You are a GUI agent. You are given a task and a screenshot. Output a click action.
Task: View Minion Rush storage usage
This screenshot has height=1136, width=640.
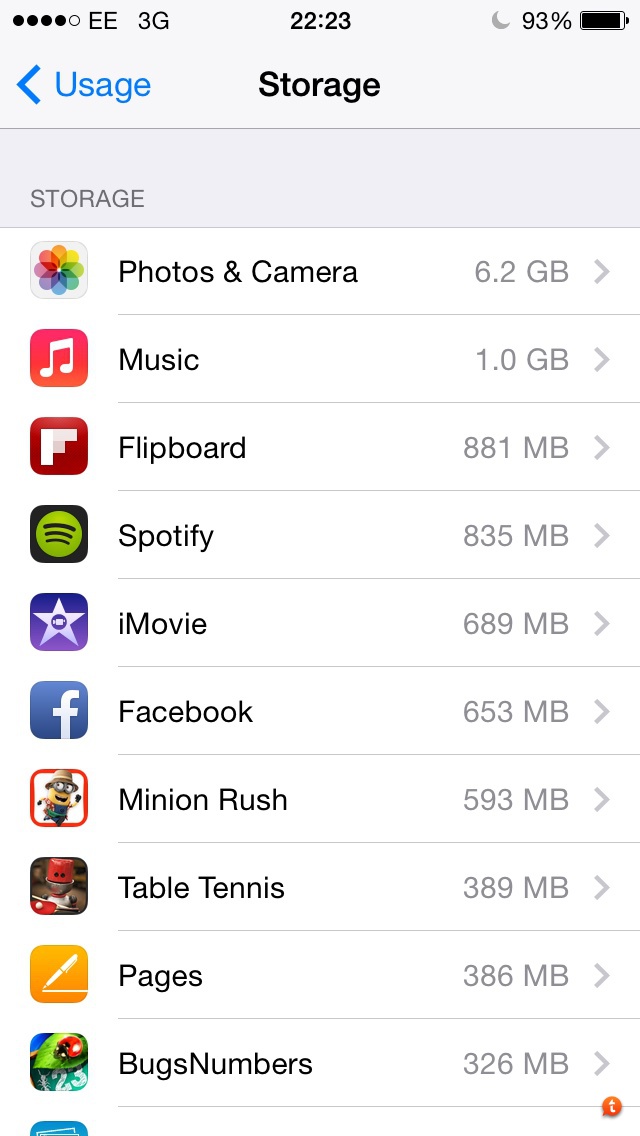(x=320, y=800)
